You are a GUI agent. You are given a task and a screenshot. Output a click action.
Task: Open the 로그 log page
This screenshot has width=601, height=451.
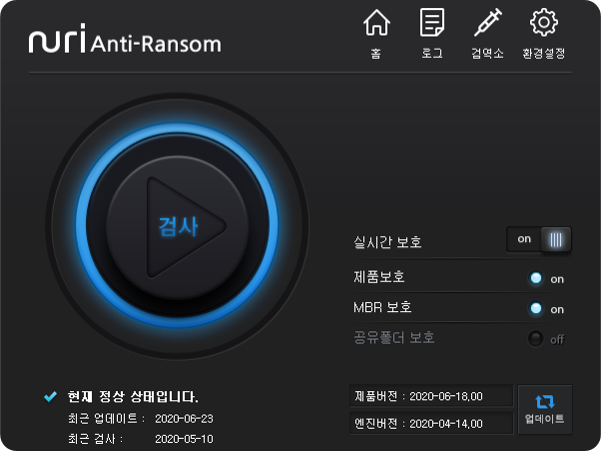[432, 31]
